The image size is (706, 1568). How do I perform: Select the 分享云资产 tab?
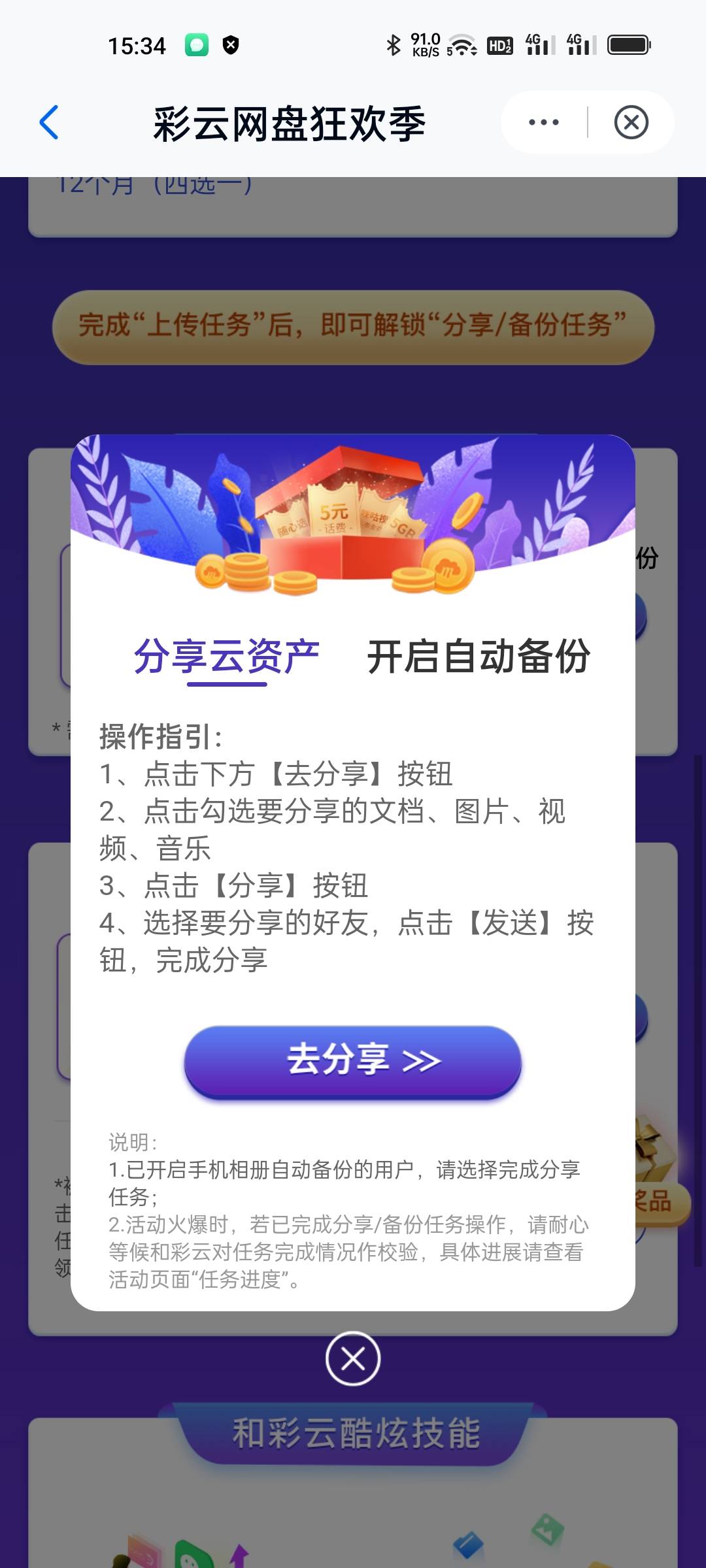(227, 657)
